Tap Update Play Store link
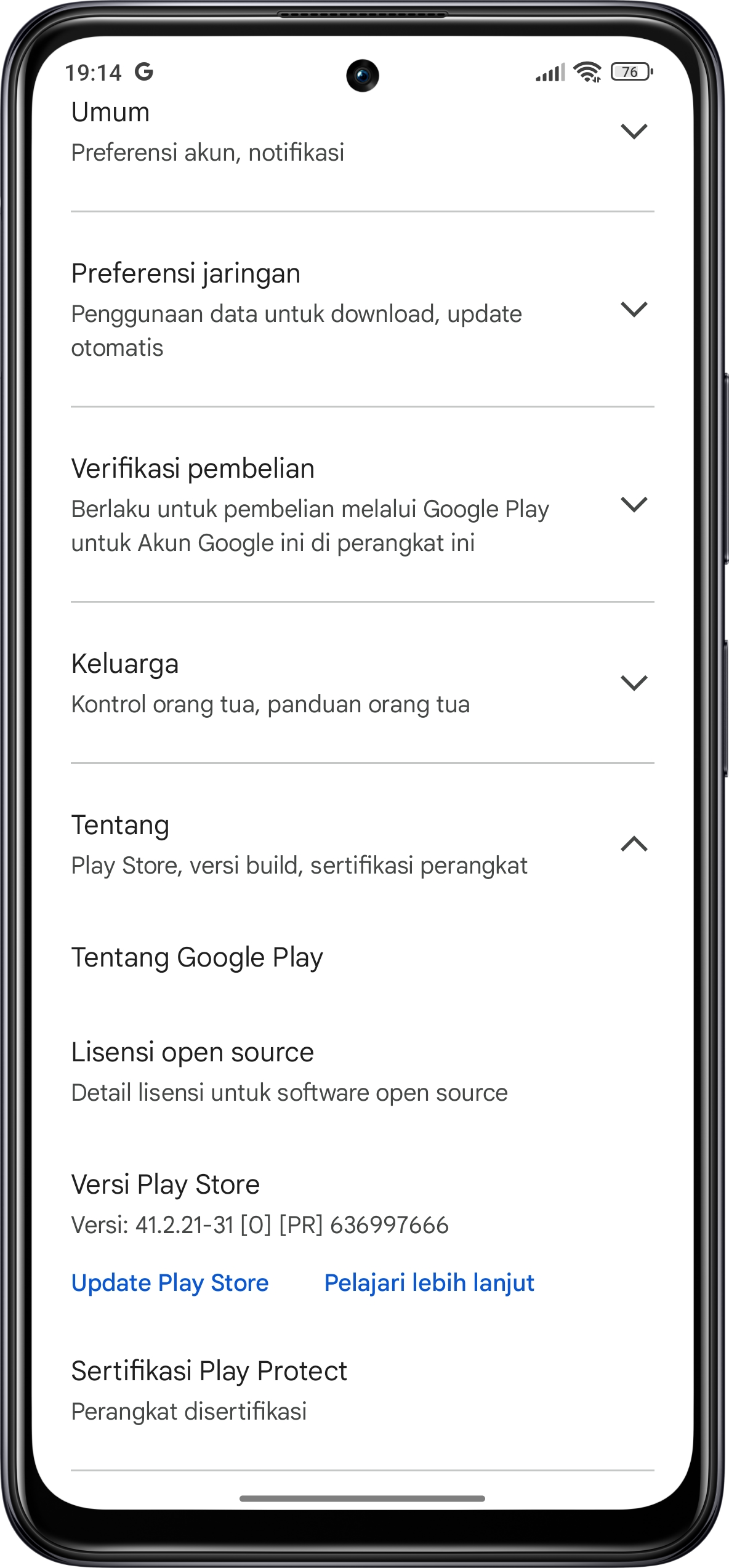The image size is (729, 1568). (170, 1283)
